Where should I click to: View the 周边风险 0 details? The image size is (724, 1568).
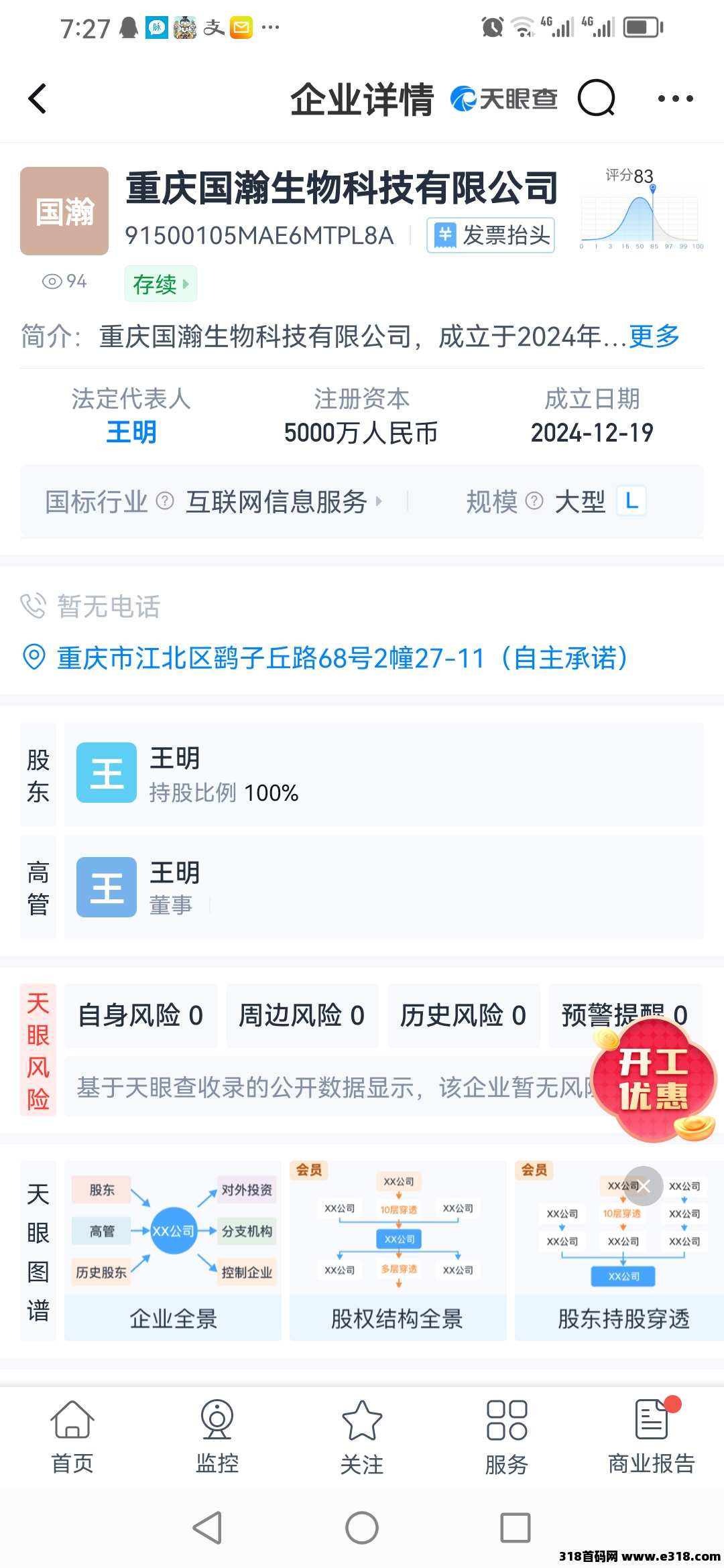302,1015
